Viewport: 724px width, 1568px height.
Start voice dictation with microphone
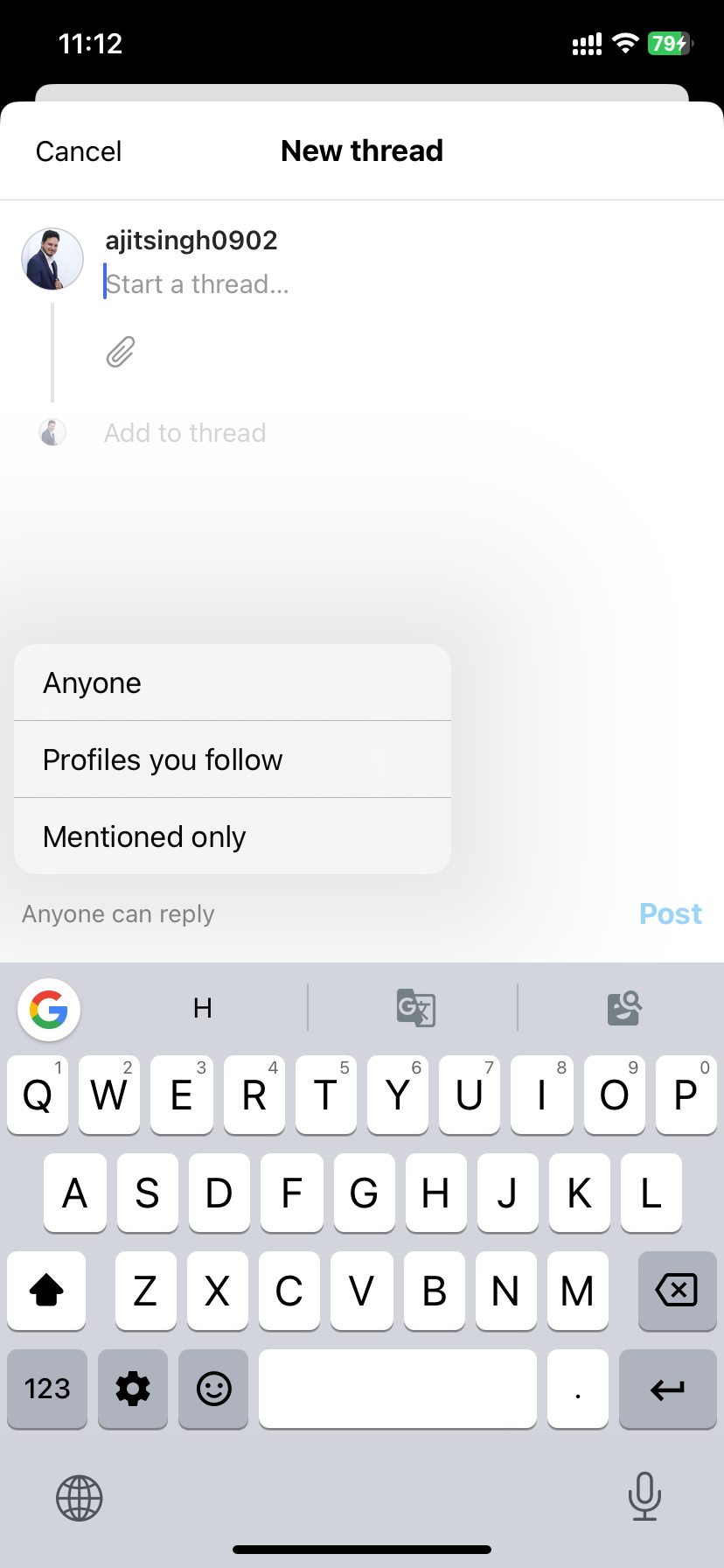coord(644,1496)
